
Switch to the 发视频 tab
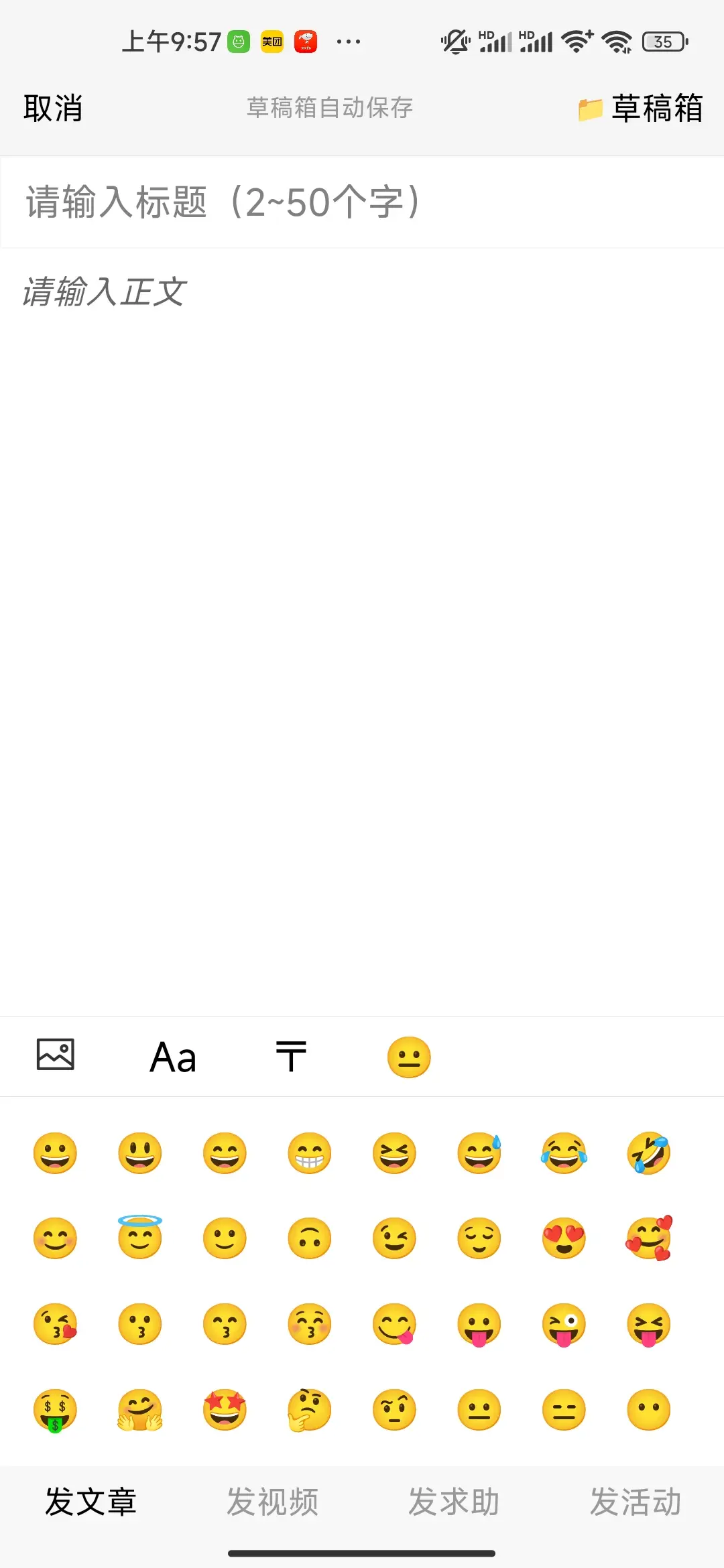click(x=272, y=1502)
